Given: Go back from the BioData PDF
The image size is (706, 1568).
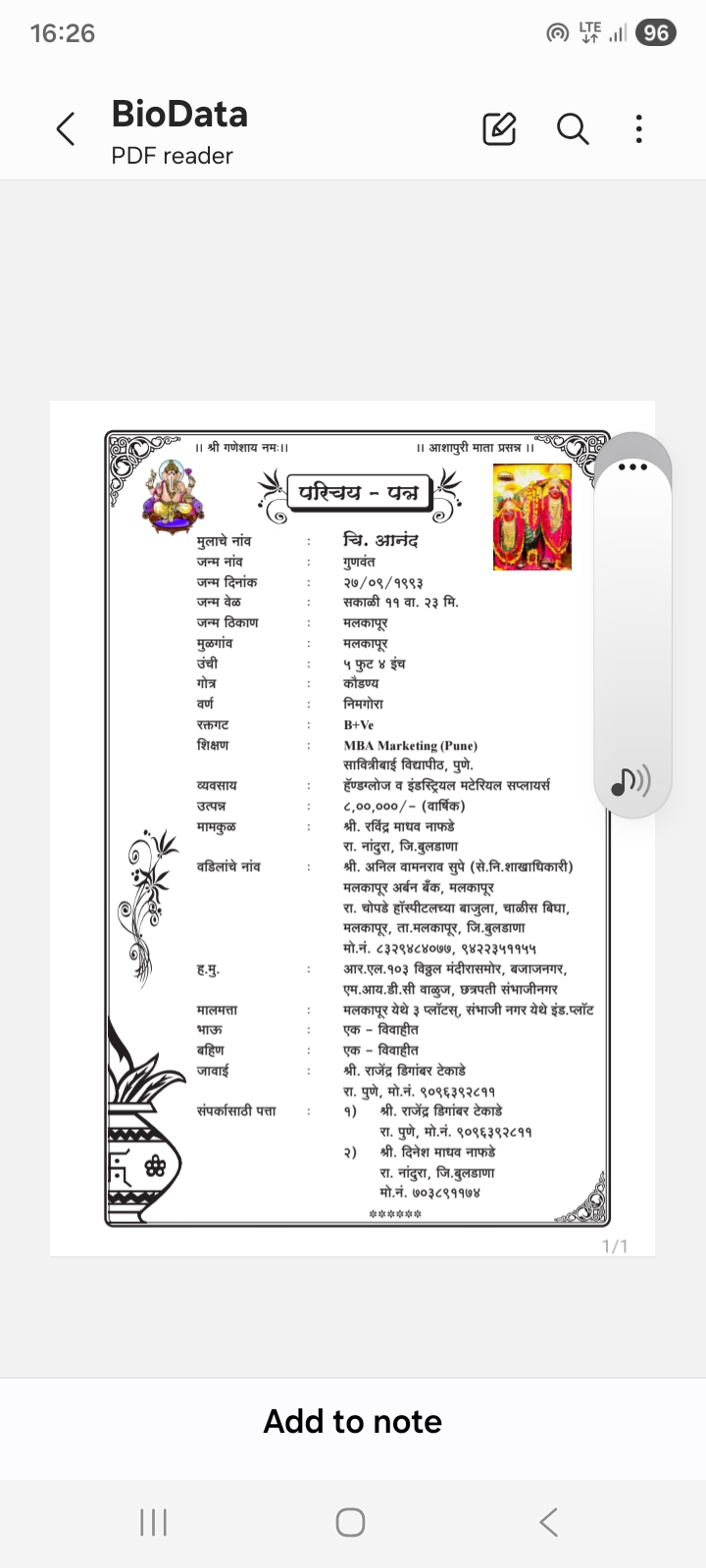Looking at the screenshot, I should pos(66,129).
